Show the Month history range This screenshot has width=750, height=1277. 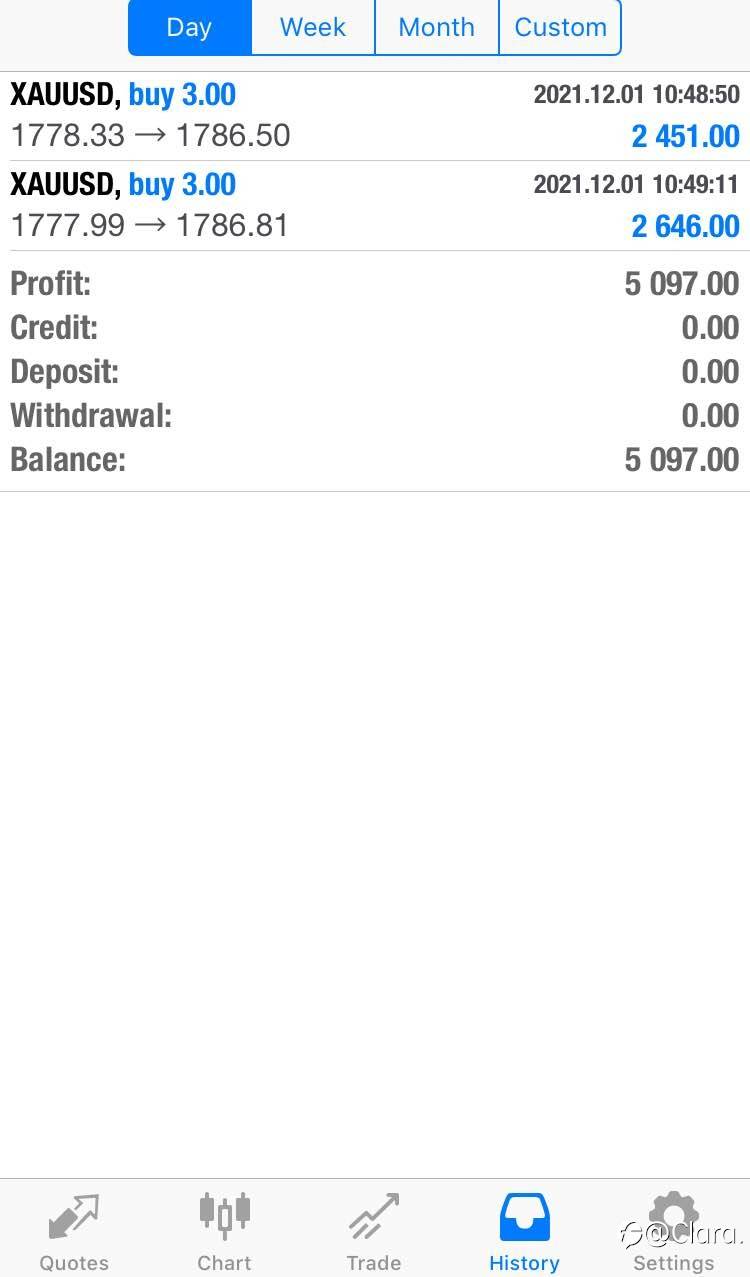coord(437,27)
